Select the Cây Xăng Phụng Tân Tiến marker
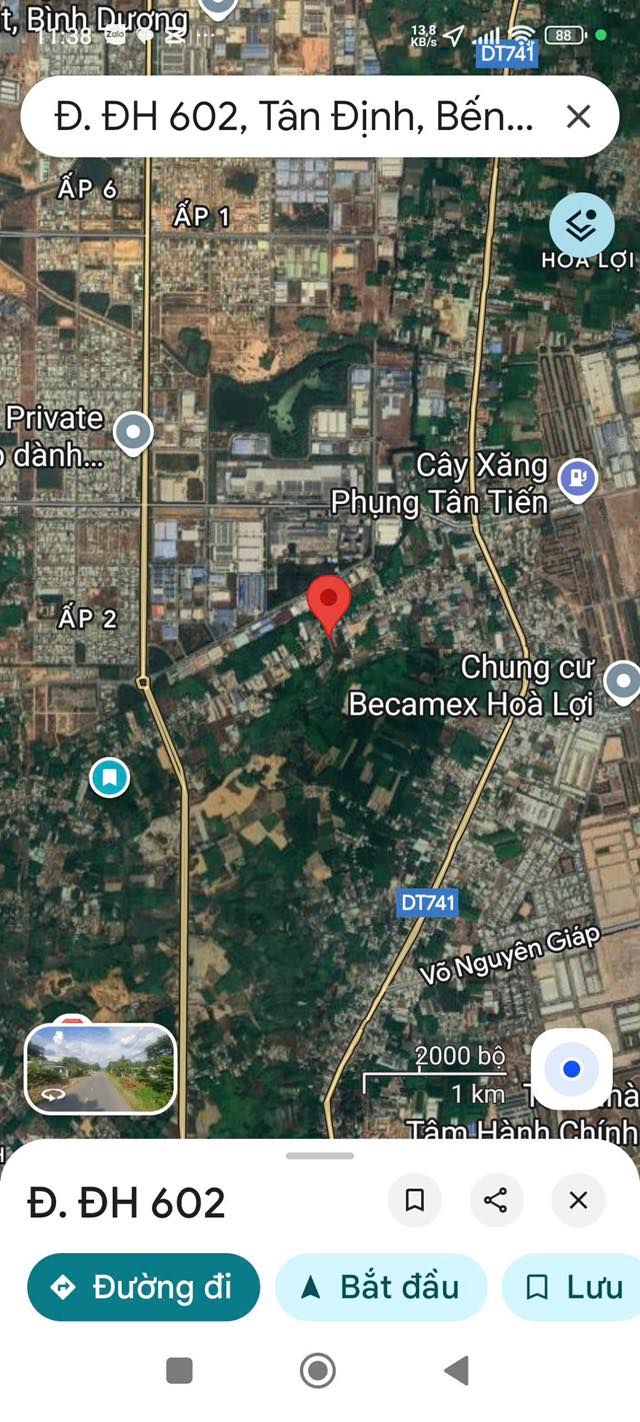 tap(577, 478)
